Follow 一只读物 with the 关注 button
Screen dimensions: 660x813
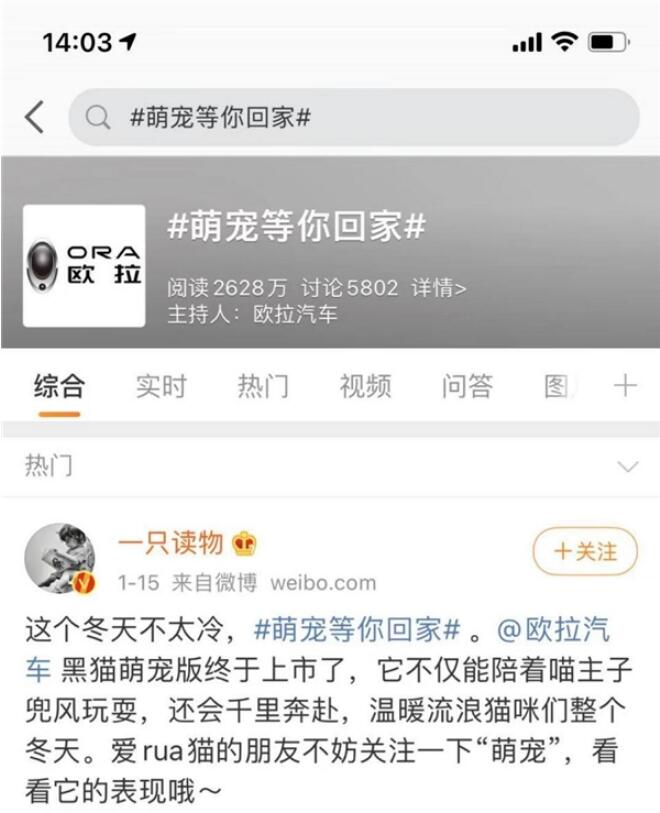coord(585,551)
